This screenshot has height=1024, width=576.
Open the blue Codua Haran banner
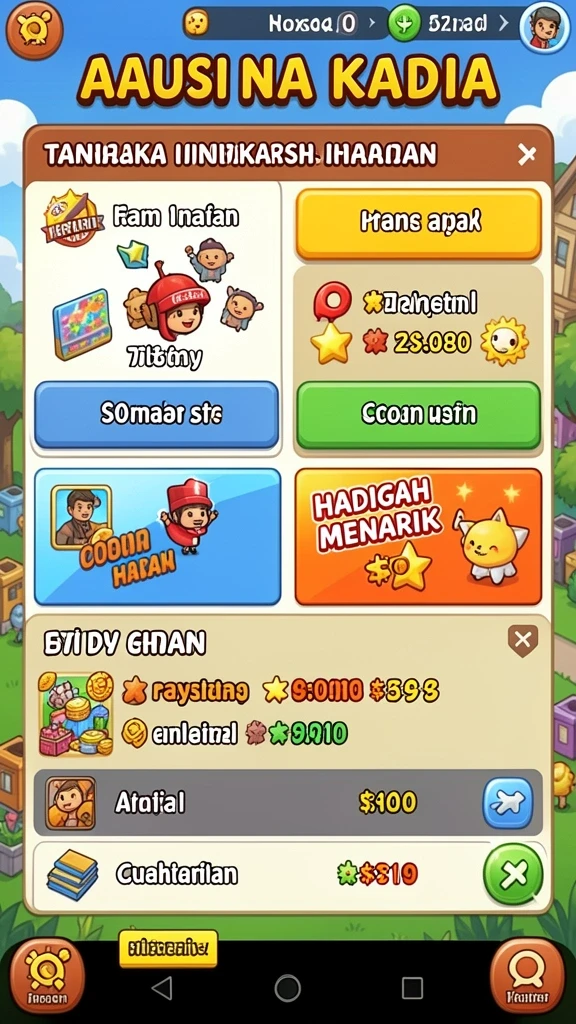pos(157,537)
